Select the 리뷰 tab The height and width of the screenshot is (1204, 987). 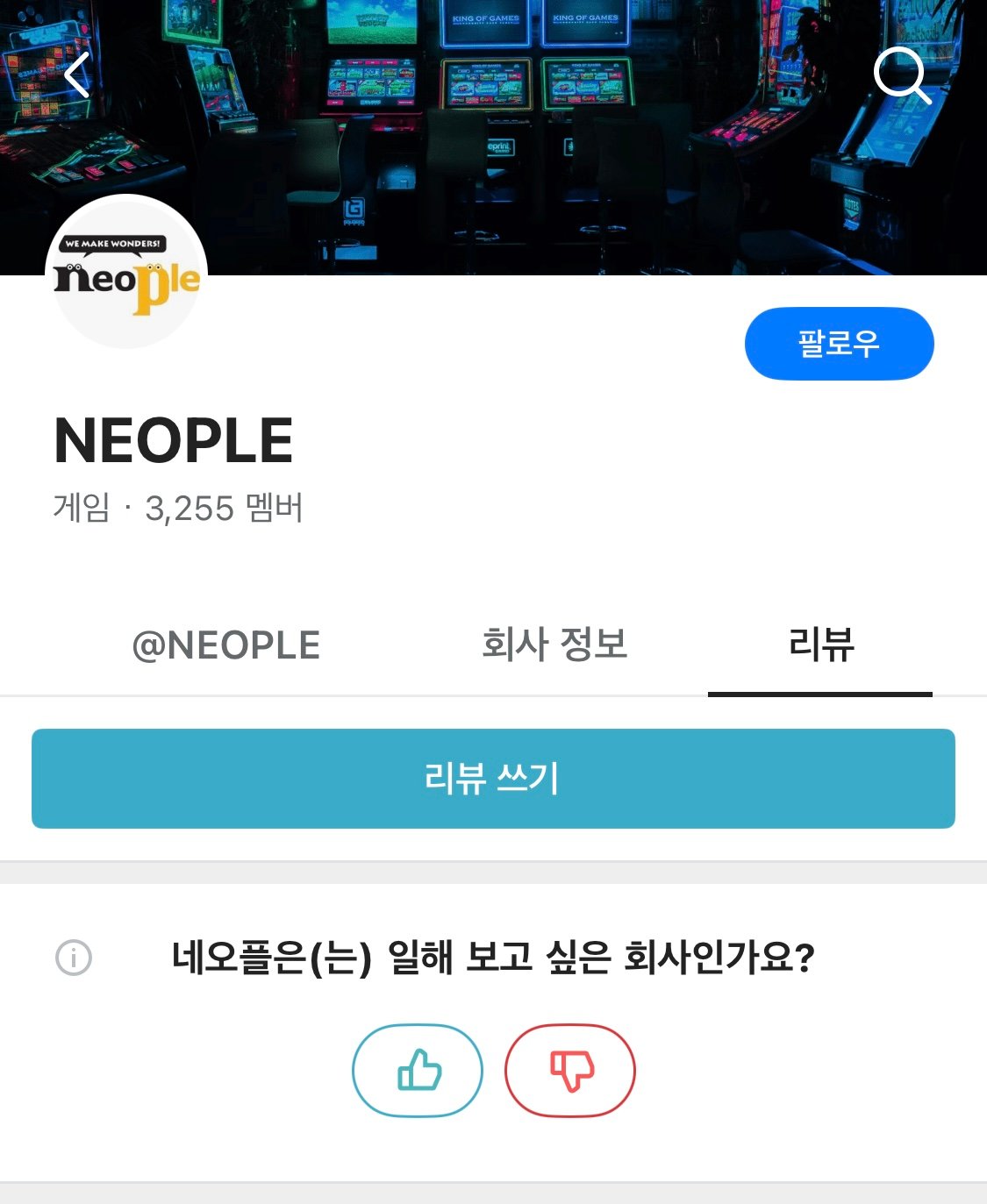point(820,645)
